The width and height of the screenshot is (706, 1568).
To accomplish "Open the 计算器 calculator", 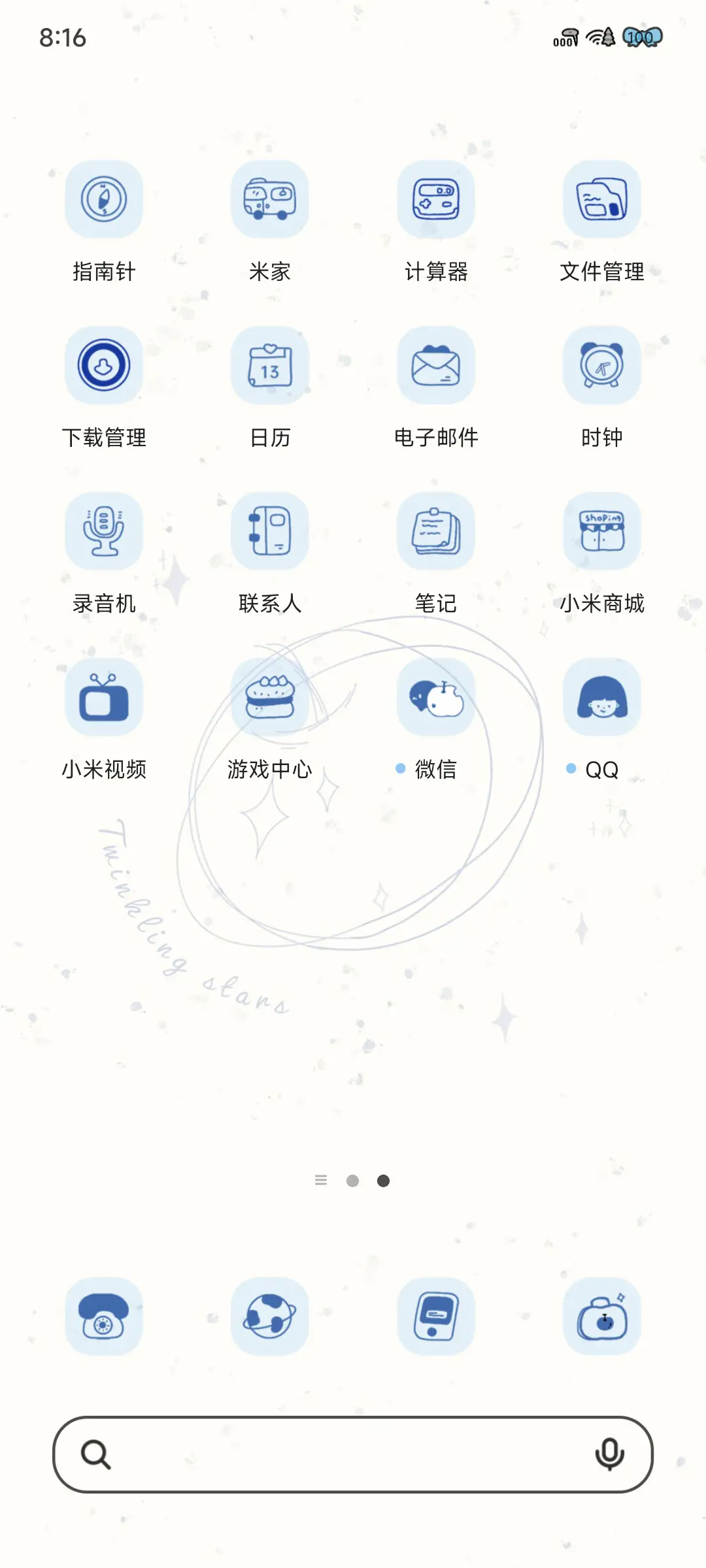I will coord(436,200).
